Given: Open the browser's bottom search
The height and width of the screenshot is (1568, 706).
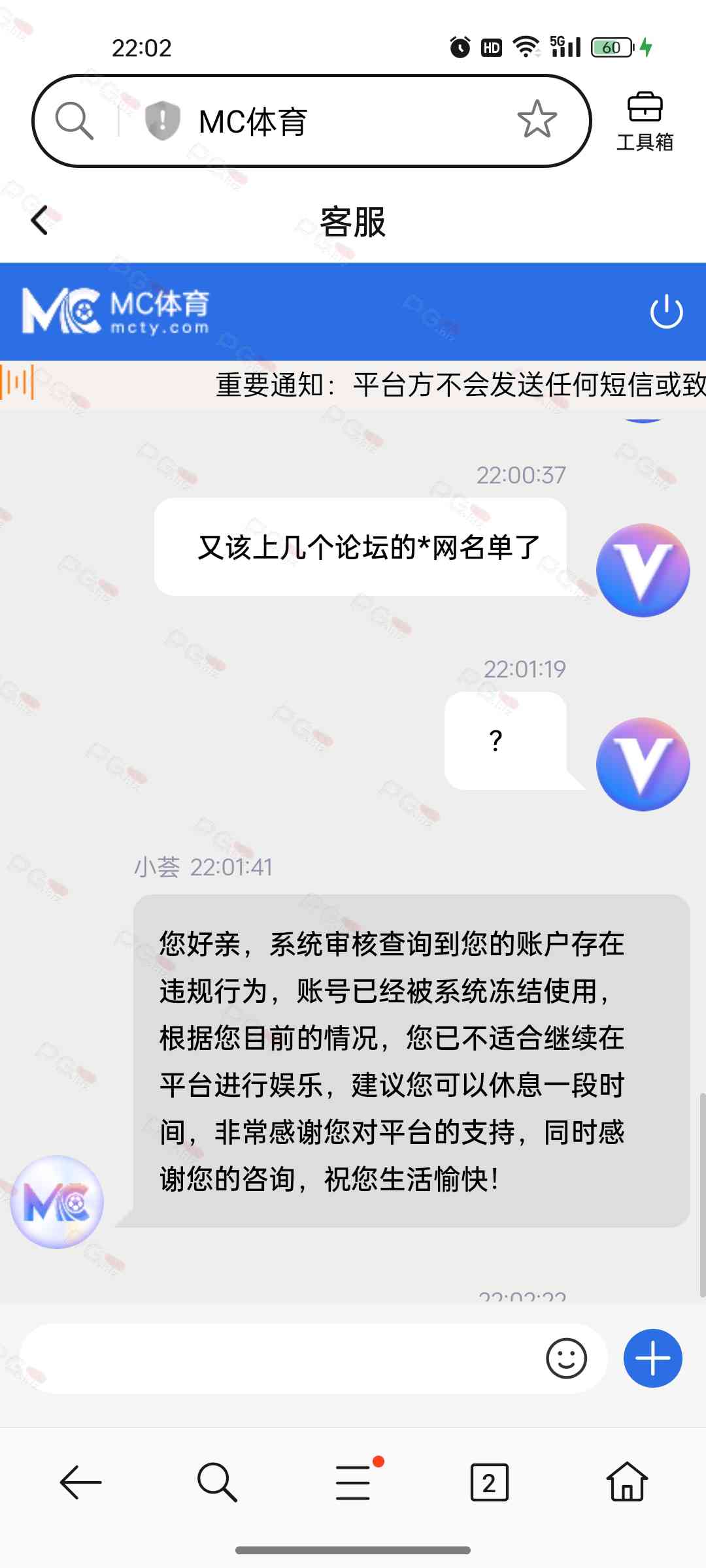Looking at the screenshot, I should [216, 1482].
